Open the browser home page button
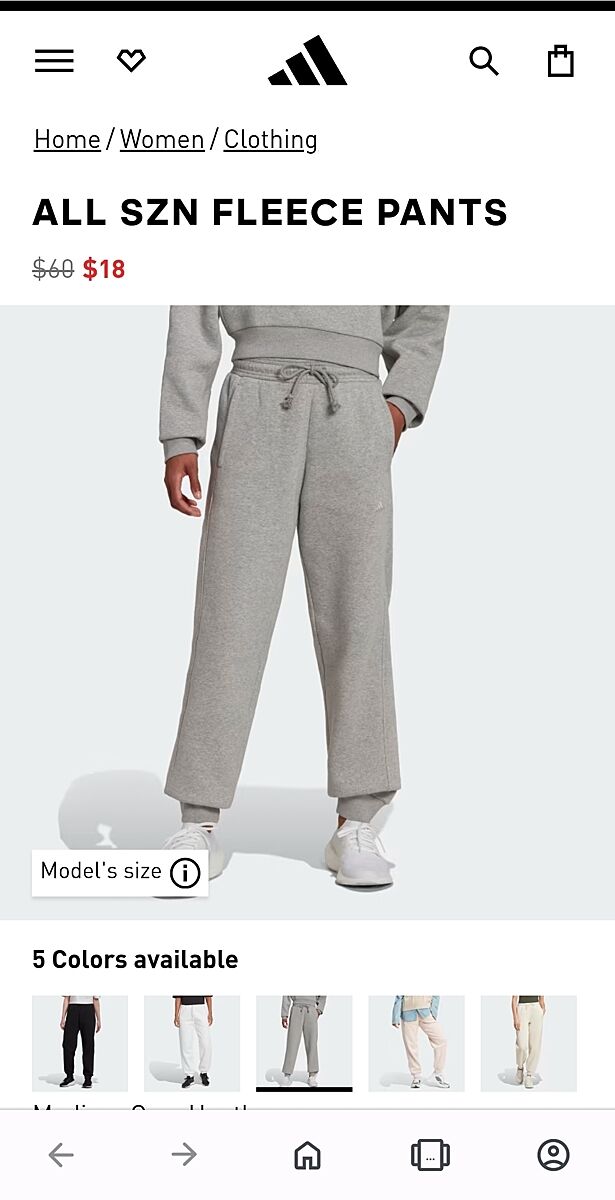This screenshot has width=615, height=1200. click(307, 1155)
